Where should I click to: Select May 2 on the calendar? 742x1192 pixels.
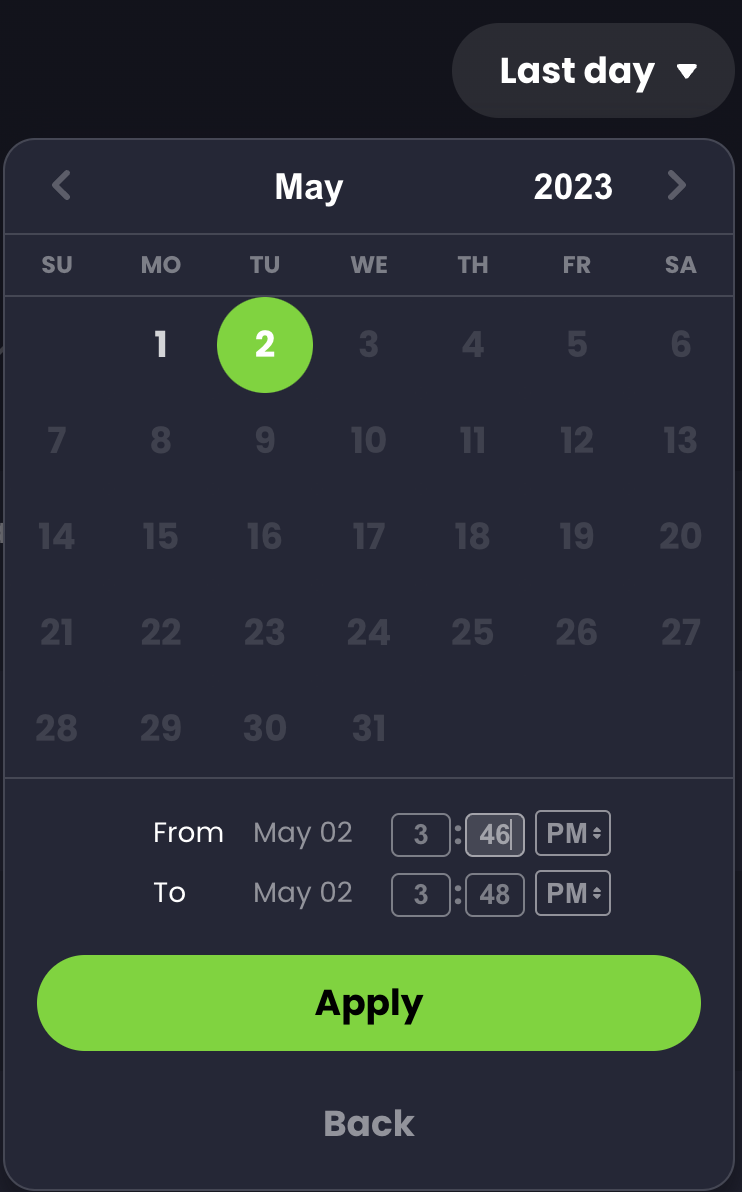(265, 345)
